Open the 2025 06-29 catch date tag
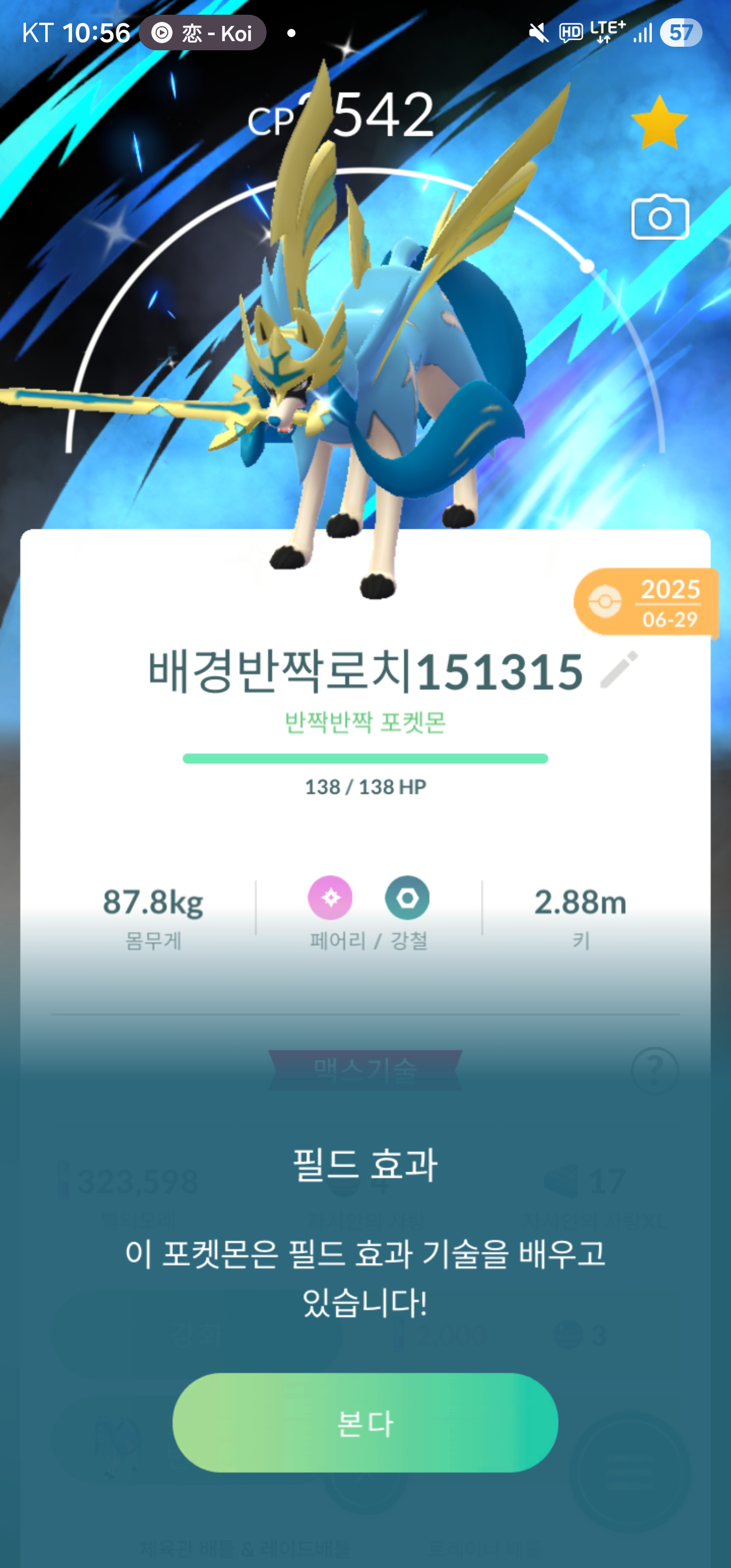731x1568 pixels. pyautogui.click(x=646, y=602)
